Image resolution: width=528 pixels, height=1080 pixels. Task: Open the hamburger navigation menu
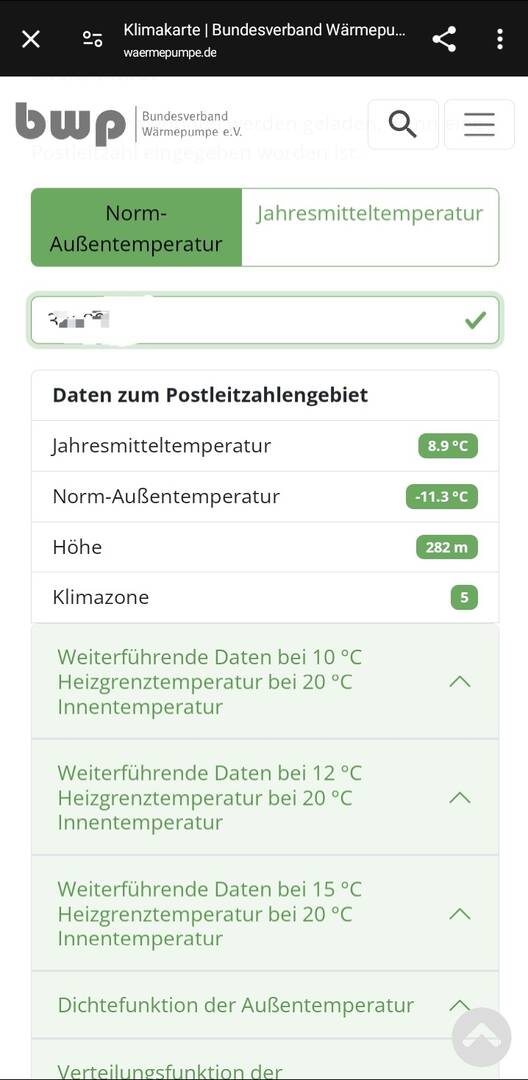479,125
